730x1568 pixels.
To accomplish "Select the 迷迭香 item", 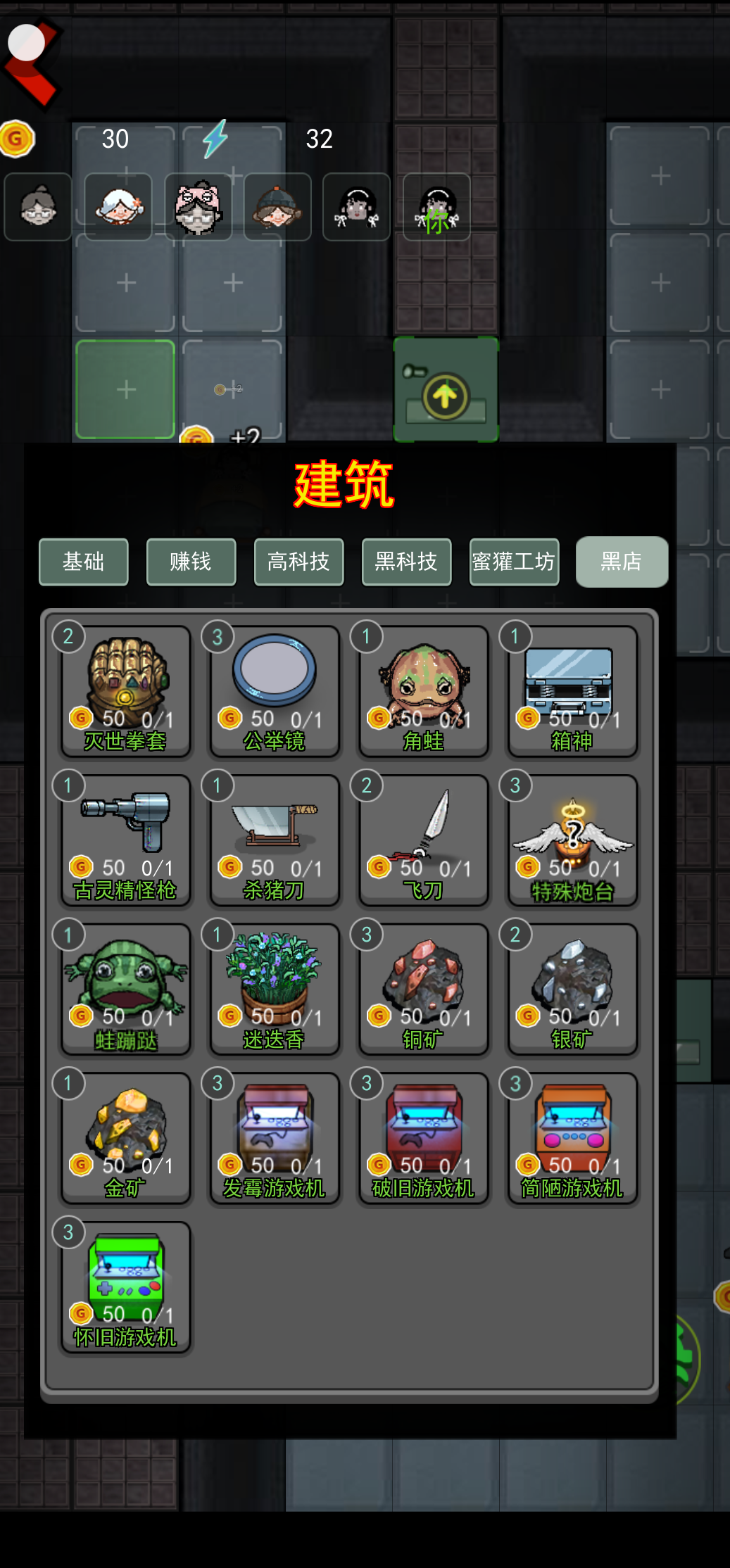I will click(x=275, y=990).
